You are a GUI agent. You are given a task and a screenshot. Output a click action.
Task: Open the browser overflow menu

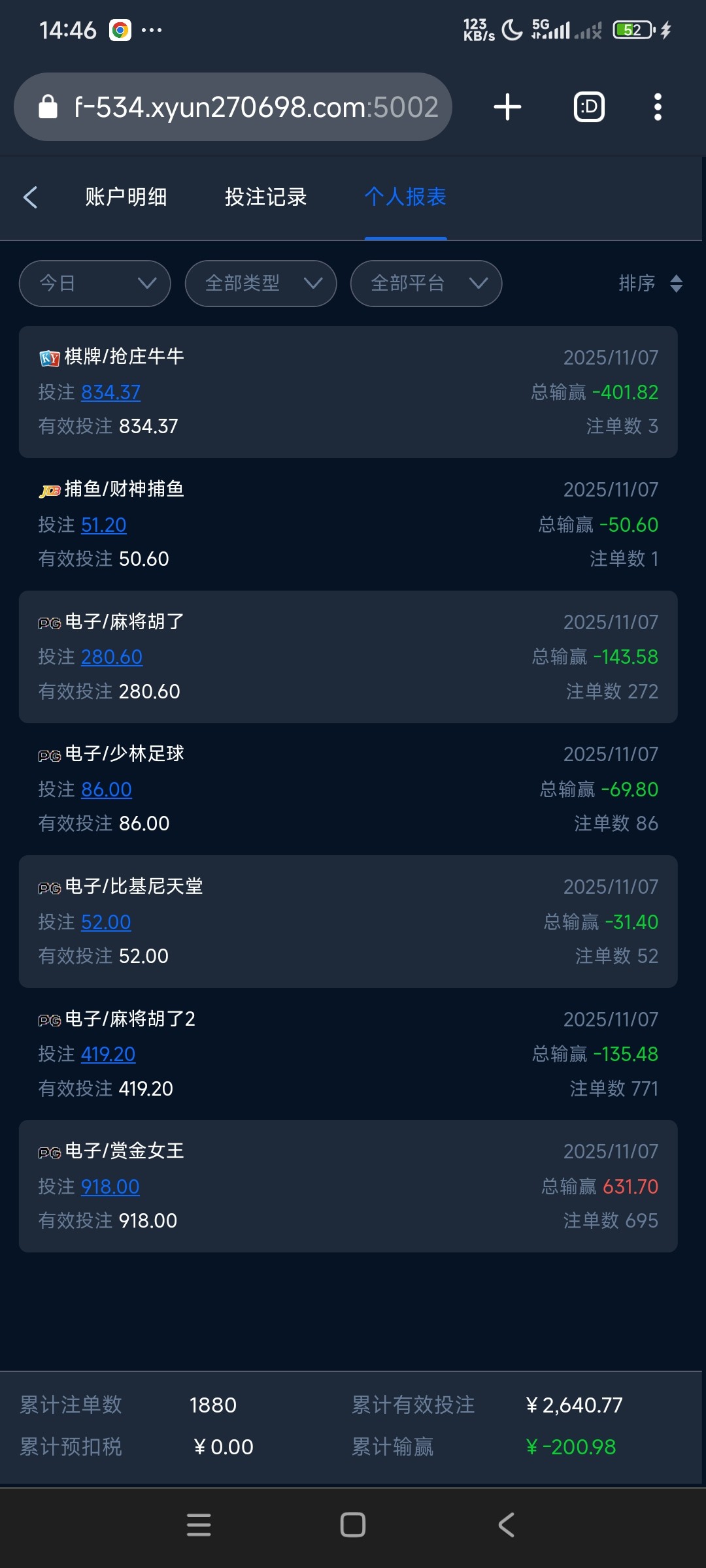(x=658, y=107)
